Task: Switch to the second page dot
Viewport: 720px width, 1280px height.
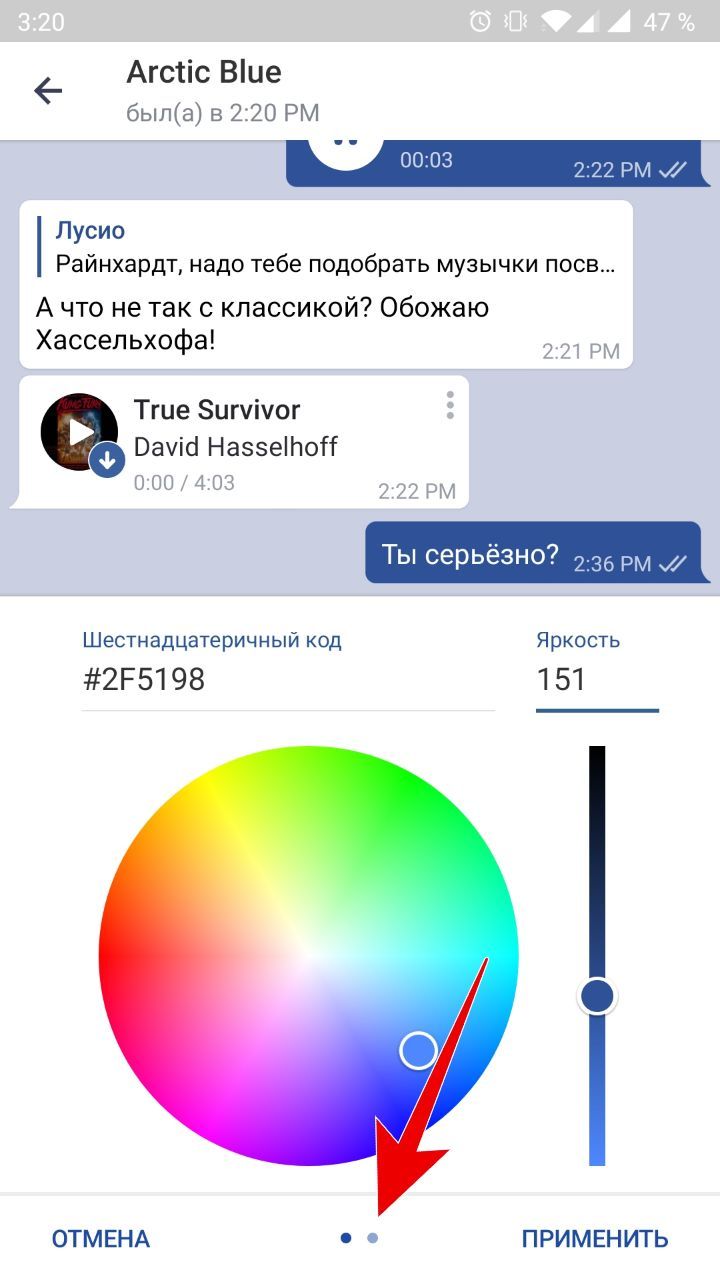Action: coord(373,1238)
